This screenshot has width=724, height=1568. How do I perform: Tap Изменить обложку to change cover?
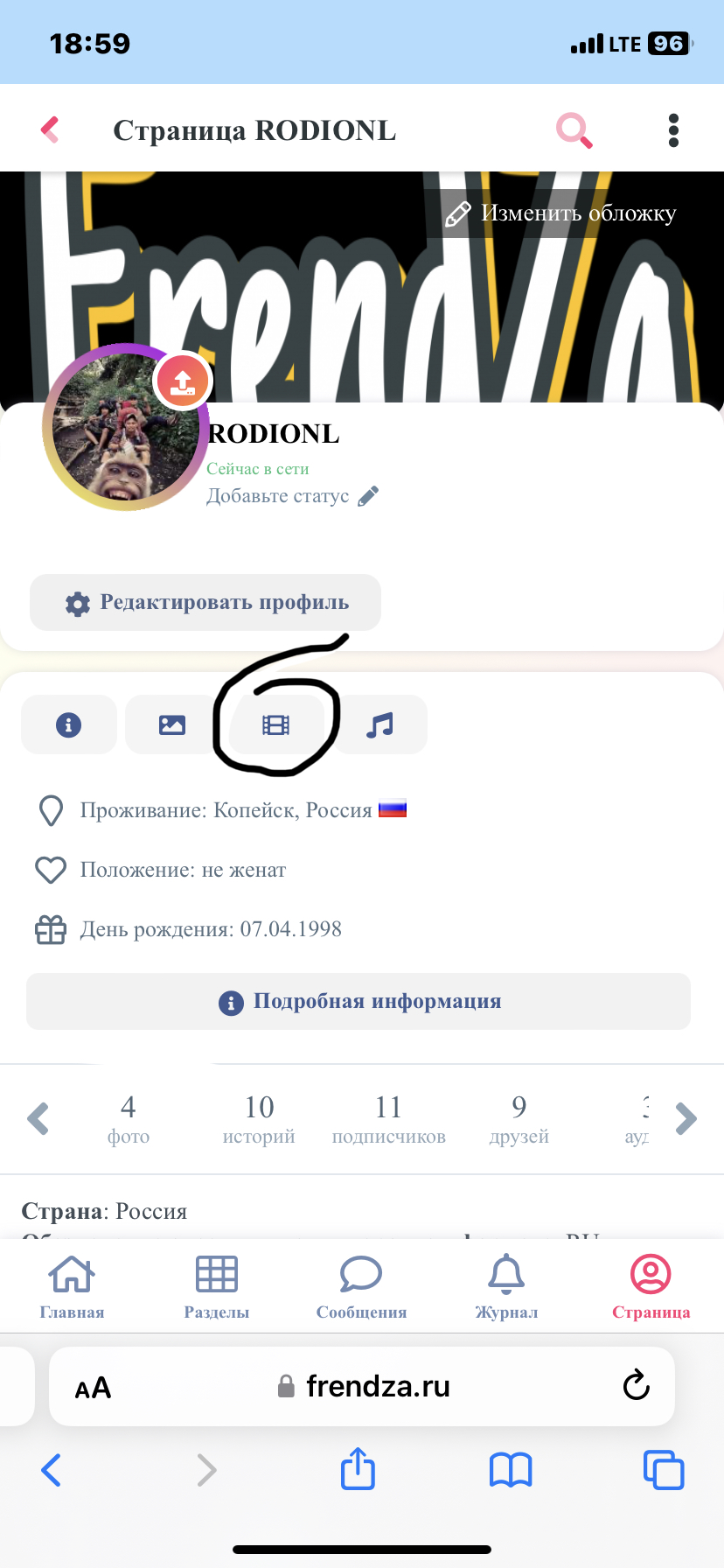point(560,213)
